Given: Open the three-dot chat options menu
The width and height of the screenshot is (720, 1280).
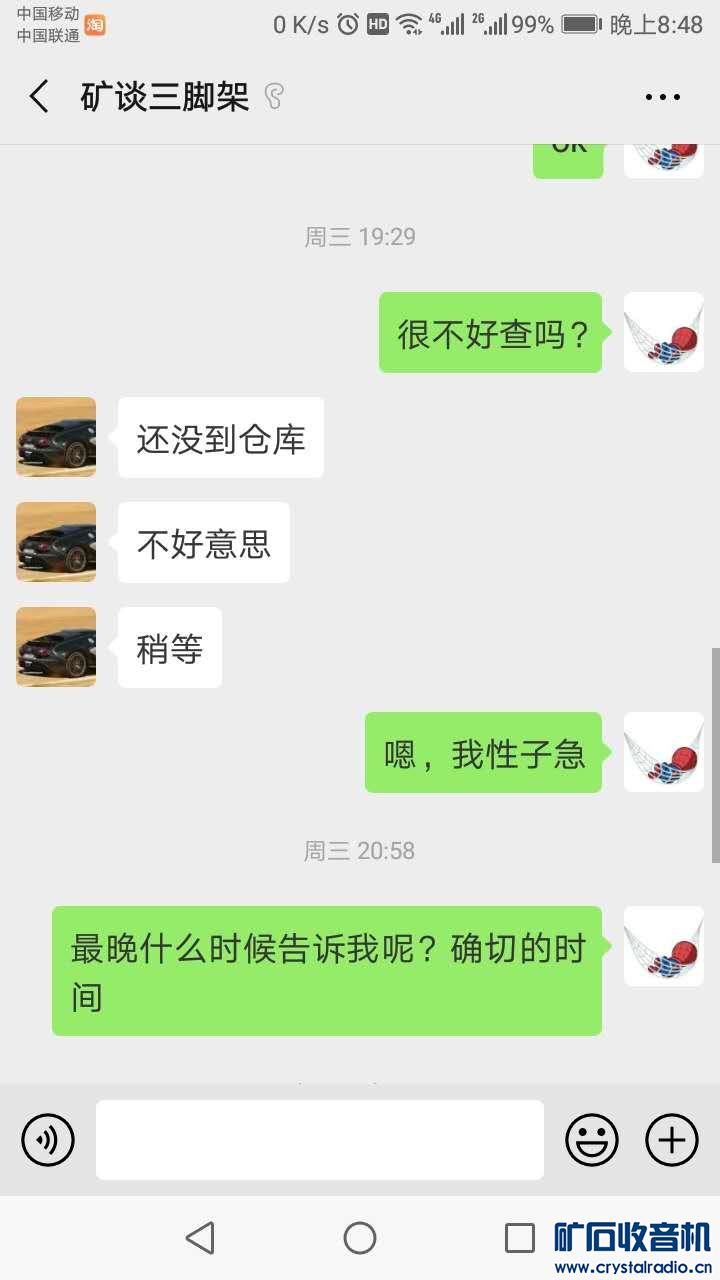Looking at the screenshot, I should (x=662, y=97).
